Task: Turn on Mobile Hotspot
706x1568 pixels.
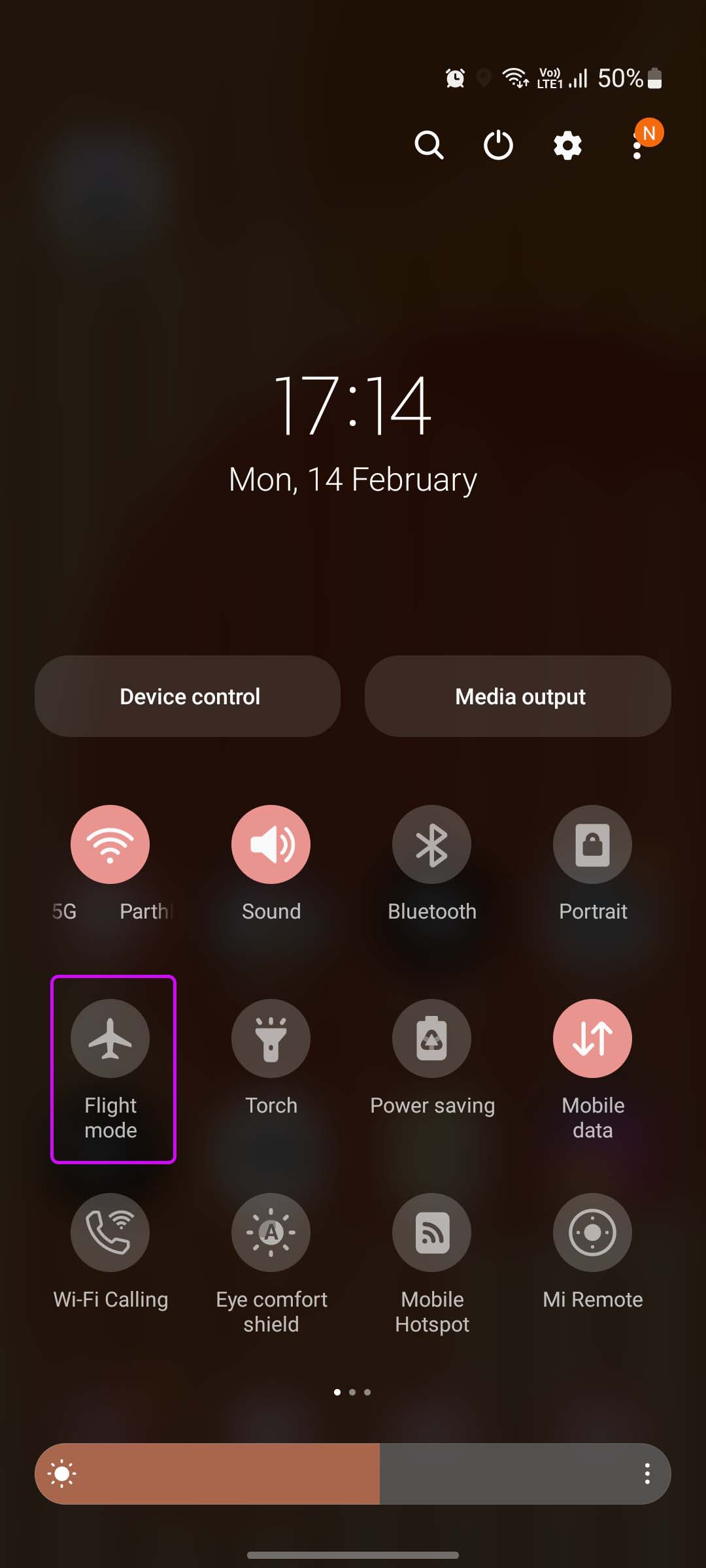Action: tap(431, 1232)
